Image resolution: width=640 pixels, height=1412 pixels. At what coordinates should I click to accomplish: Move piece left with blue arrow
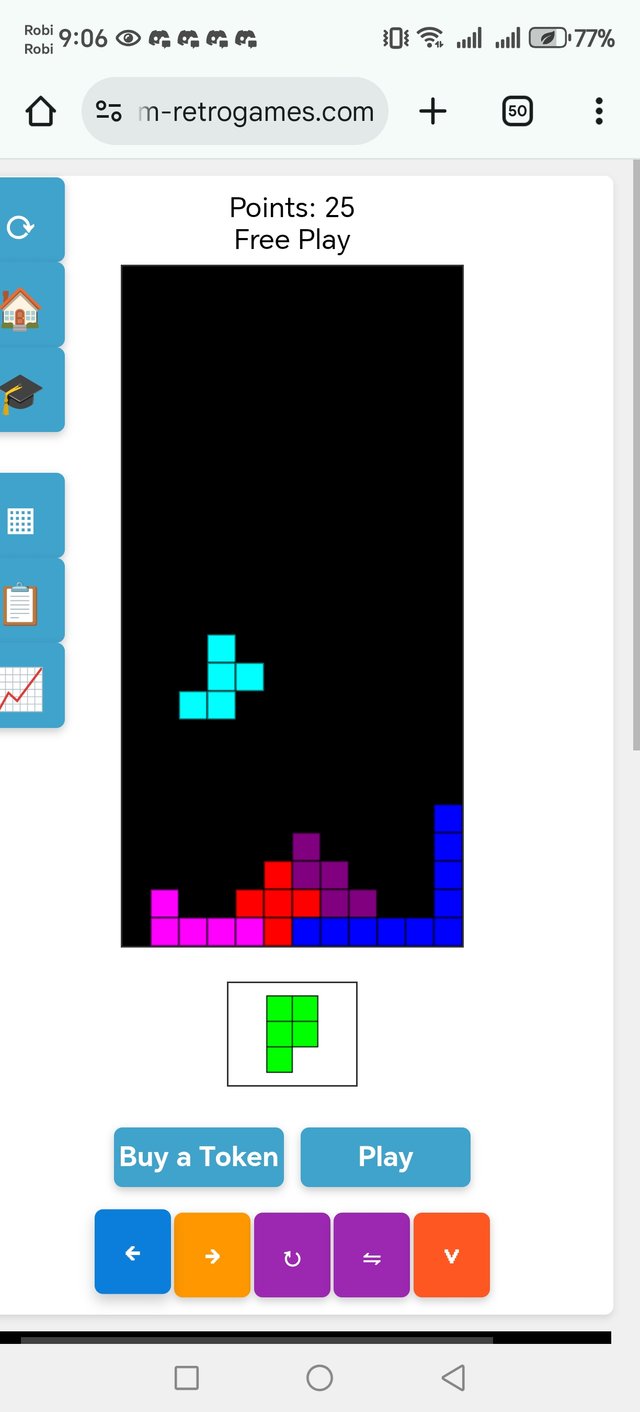pyautogui.click(x=132, y=1254)
